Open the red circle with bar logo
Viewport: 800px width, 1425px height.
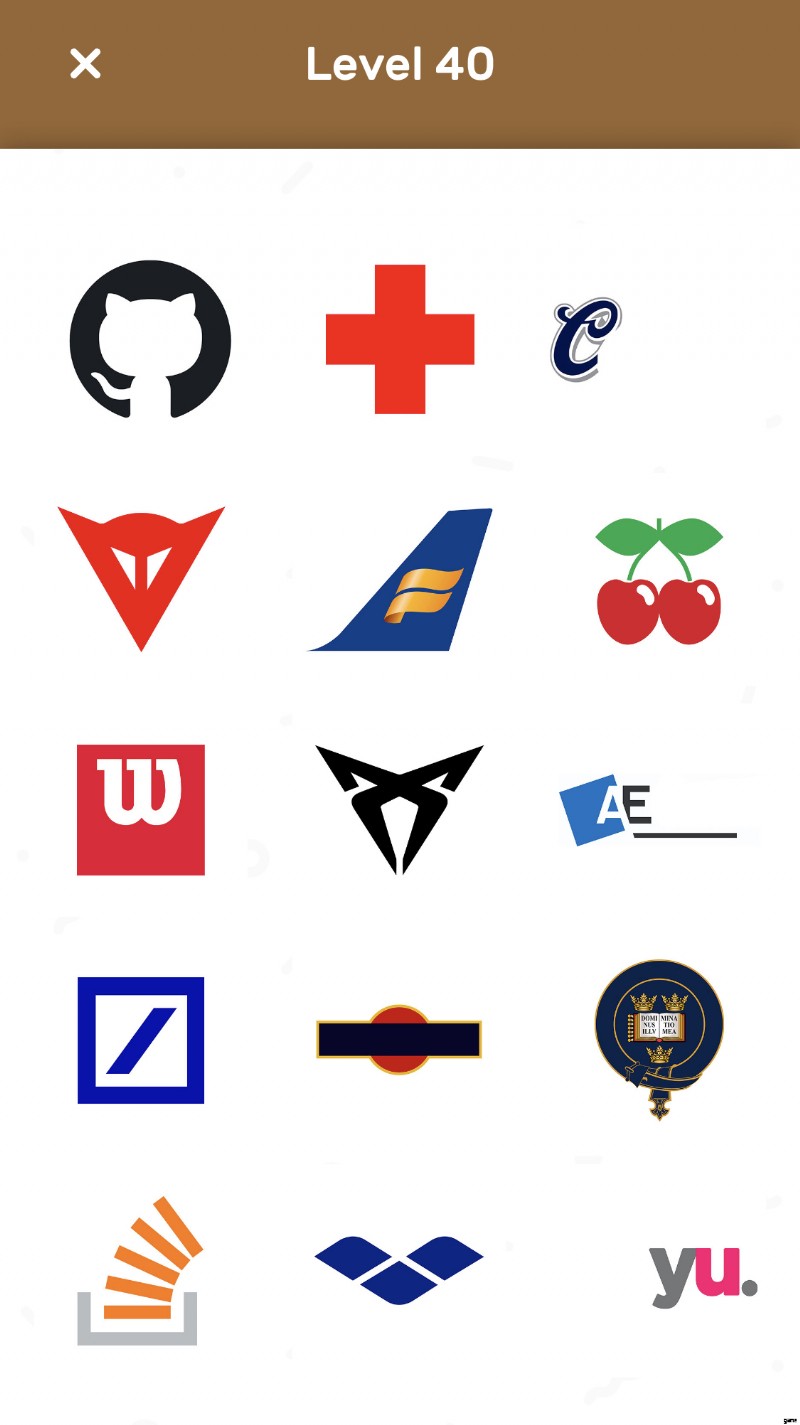click(399, 1039)
